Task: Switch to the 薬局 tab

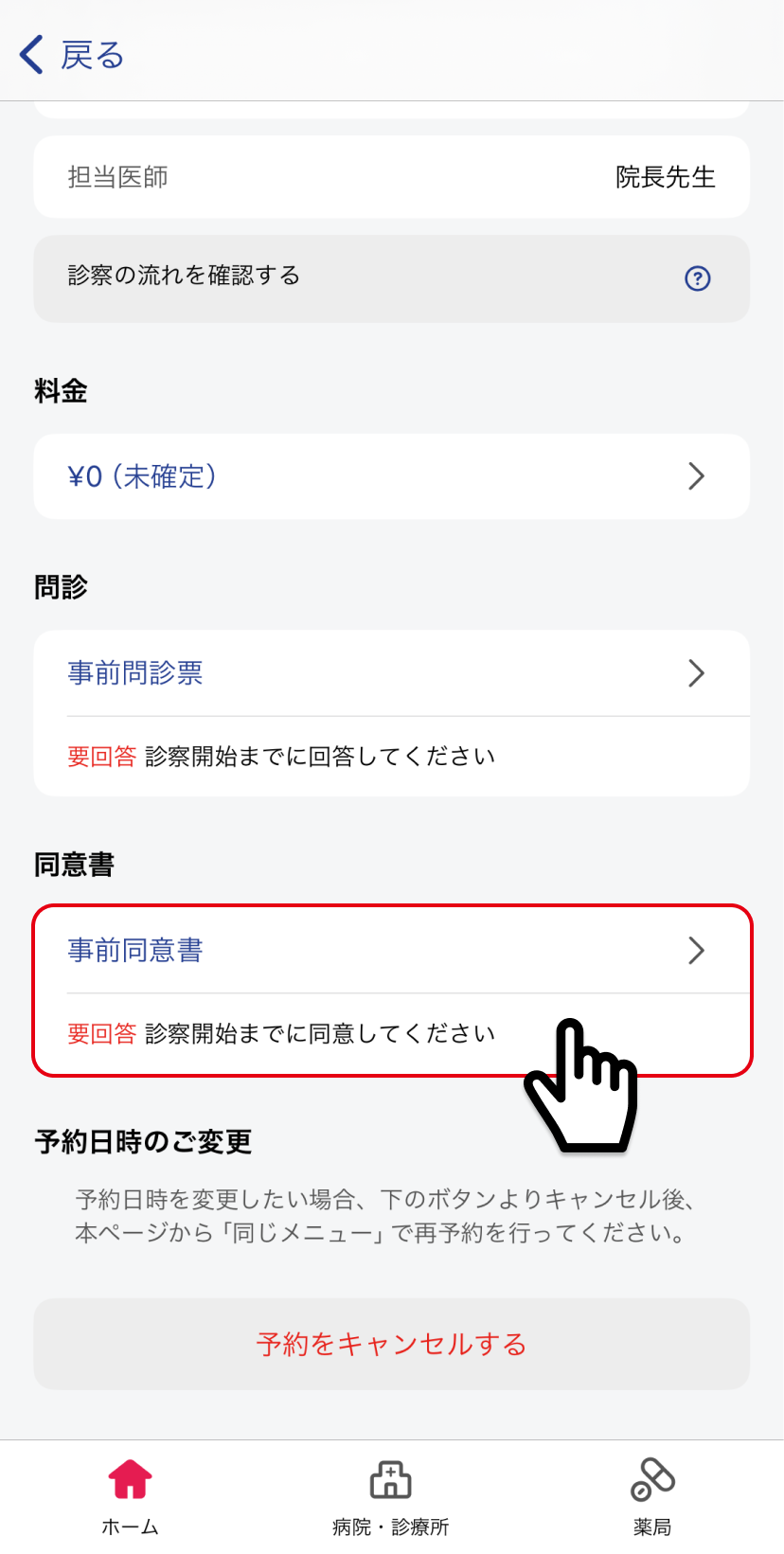Action: (652, 1495)
